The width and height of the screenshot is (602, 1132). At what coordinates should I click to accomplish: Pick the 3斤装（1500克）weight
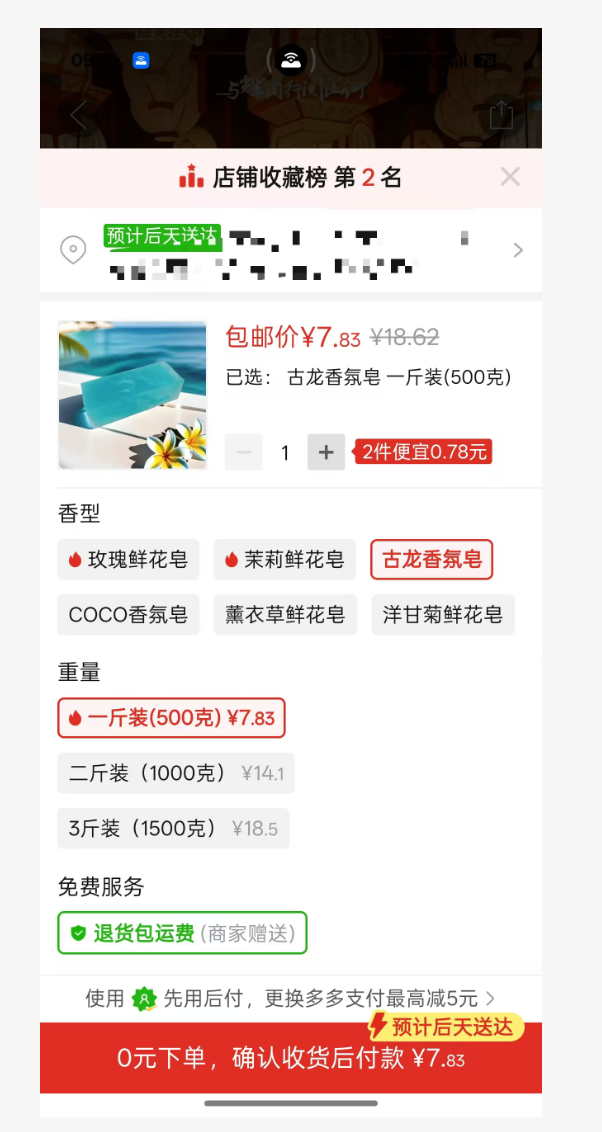[173, 828]
